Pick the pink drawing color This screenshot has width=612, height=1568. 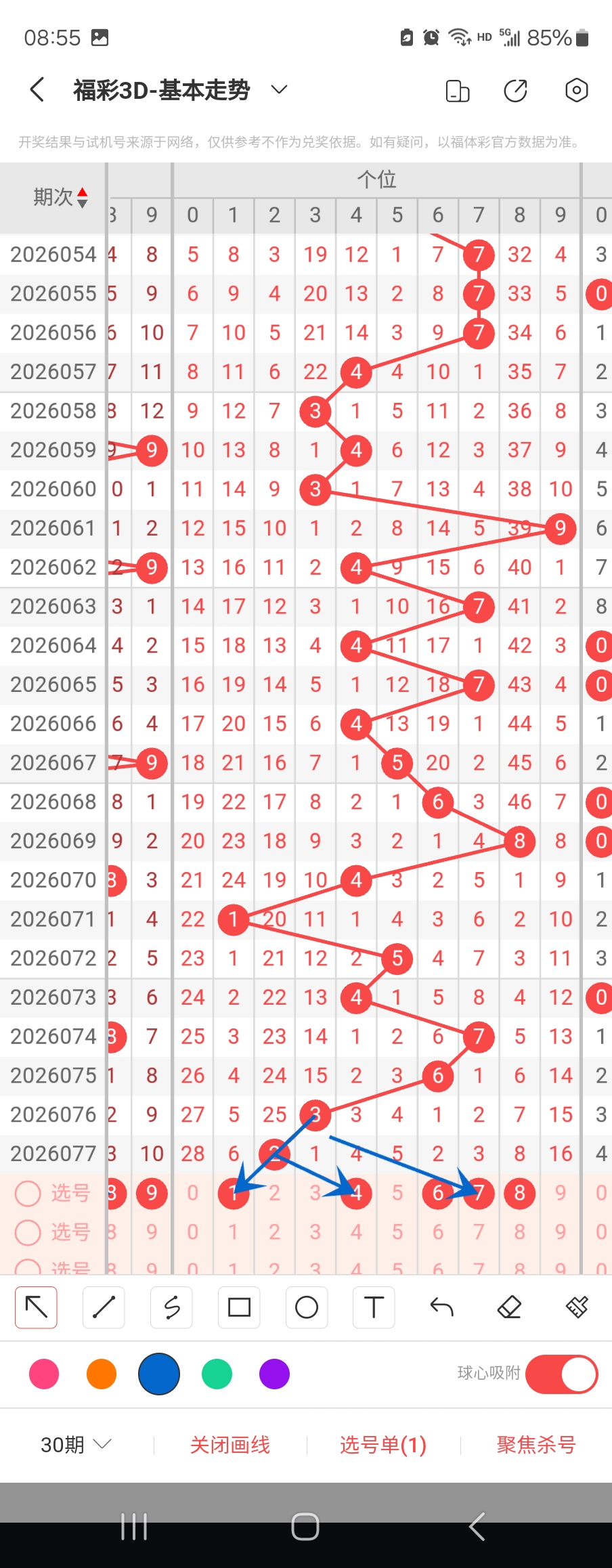point(44,1374)
